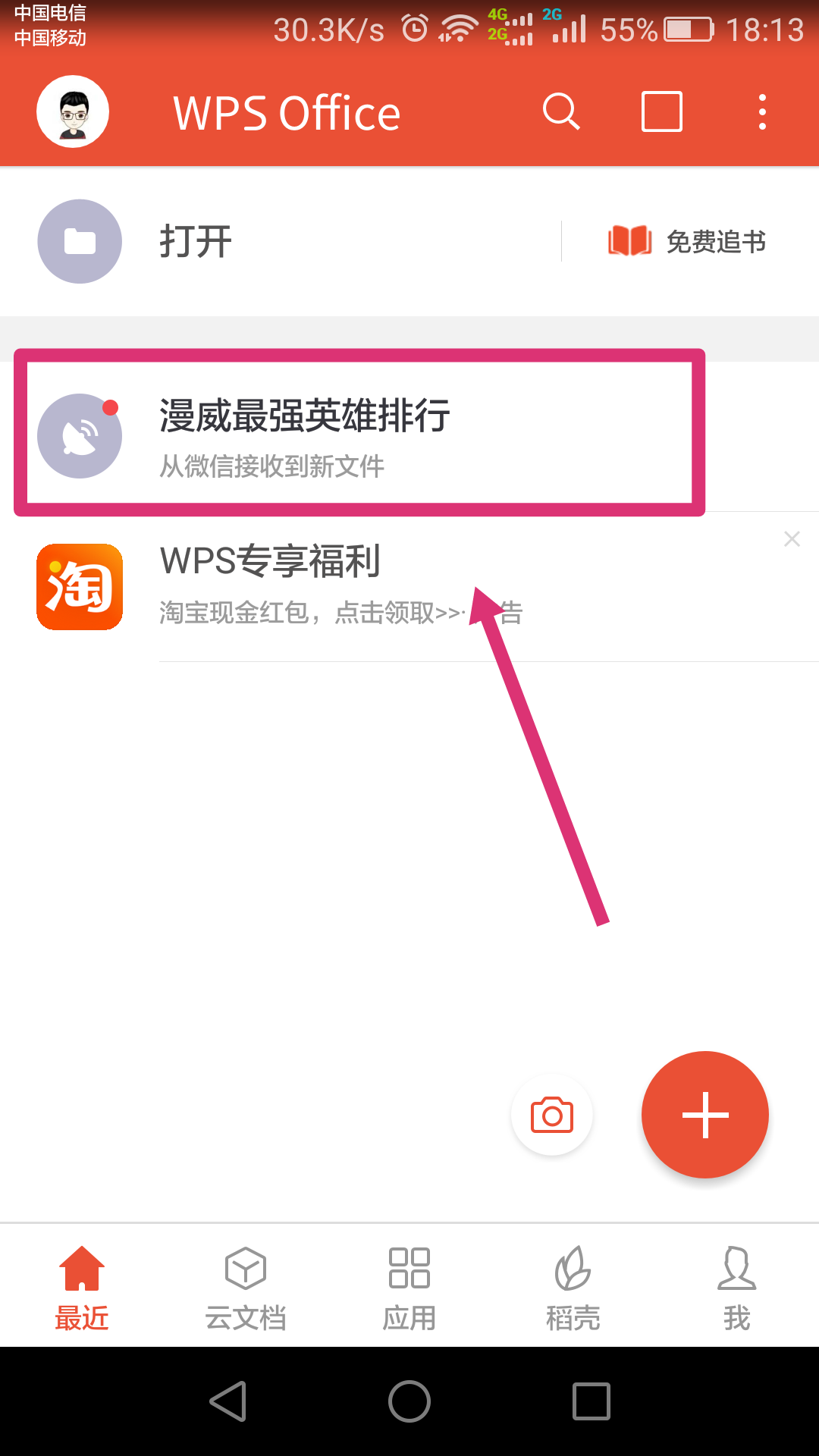
Task: Open 免费追书 free books
Action: coord(687,241)
